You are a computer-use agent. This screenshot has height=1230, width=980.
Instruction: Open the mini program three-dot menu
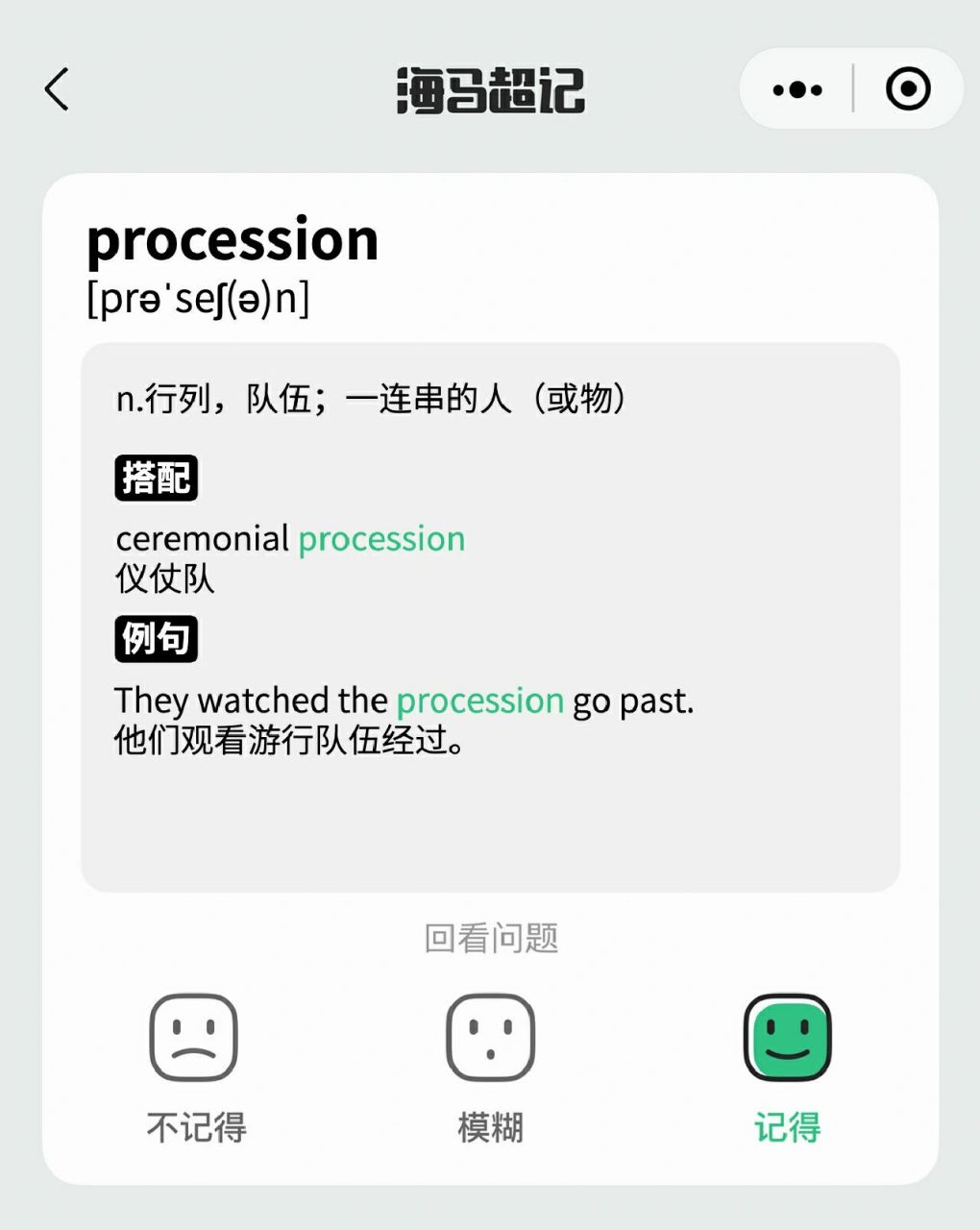click(797, 89)
